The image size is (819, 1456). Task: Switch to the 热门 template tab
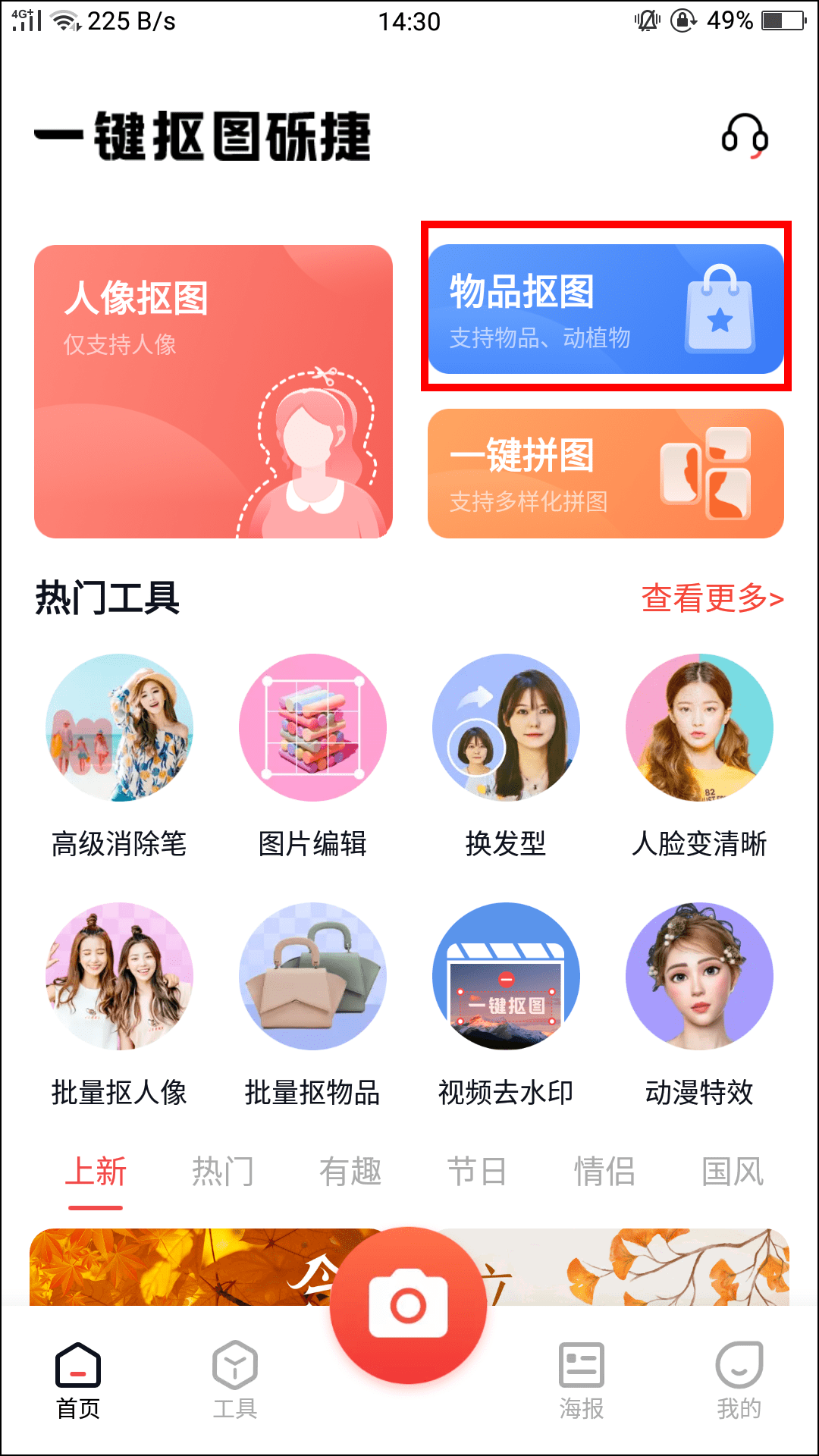222,1172
